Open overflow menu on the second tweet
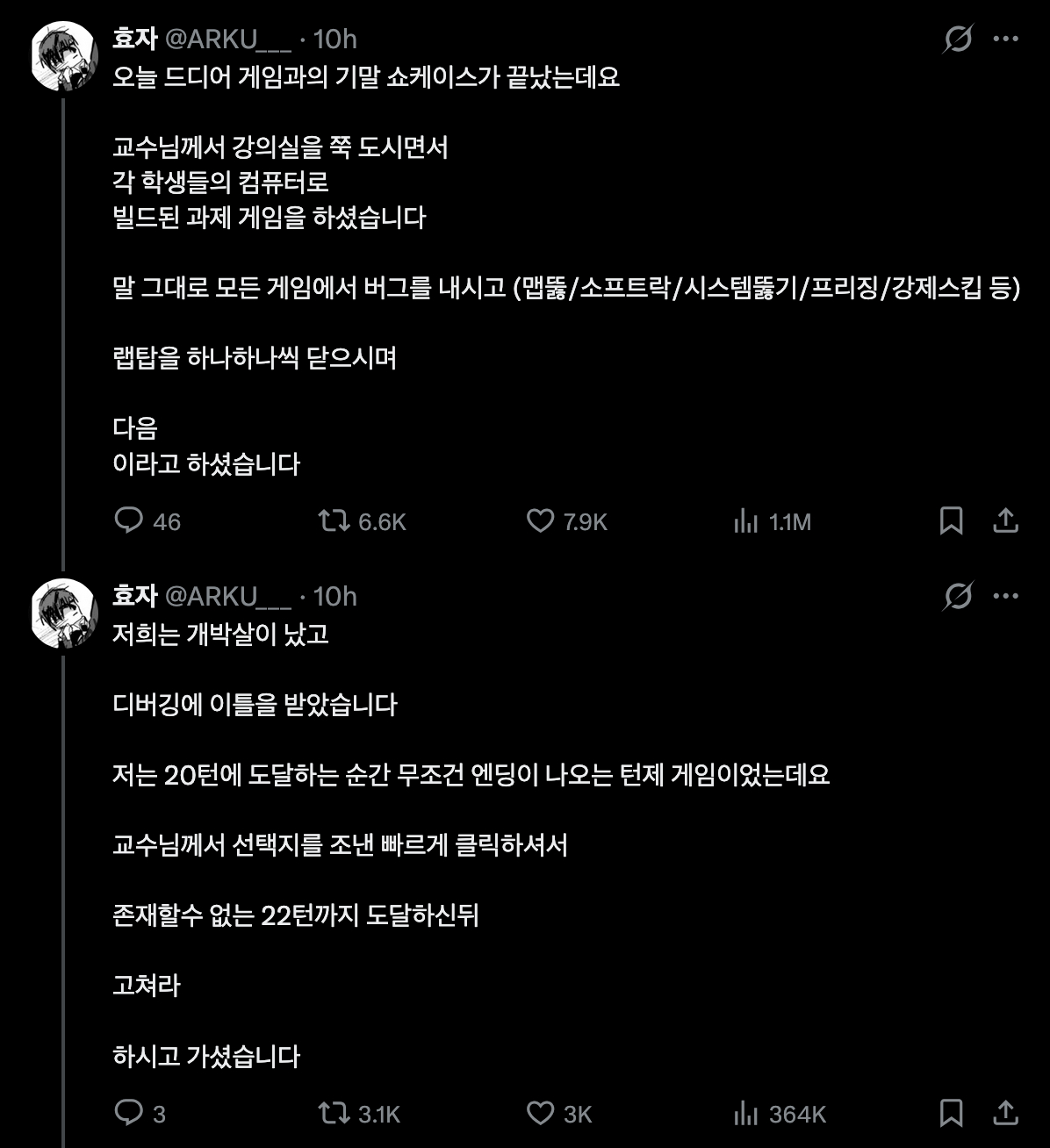Image resolution: width=1050 pixels, height=1148 pixels. point(1005,596)
